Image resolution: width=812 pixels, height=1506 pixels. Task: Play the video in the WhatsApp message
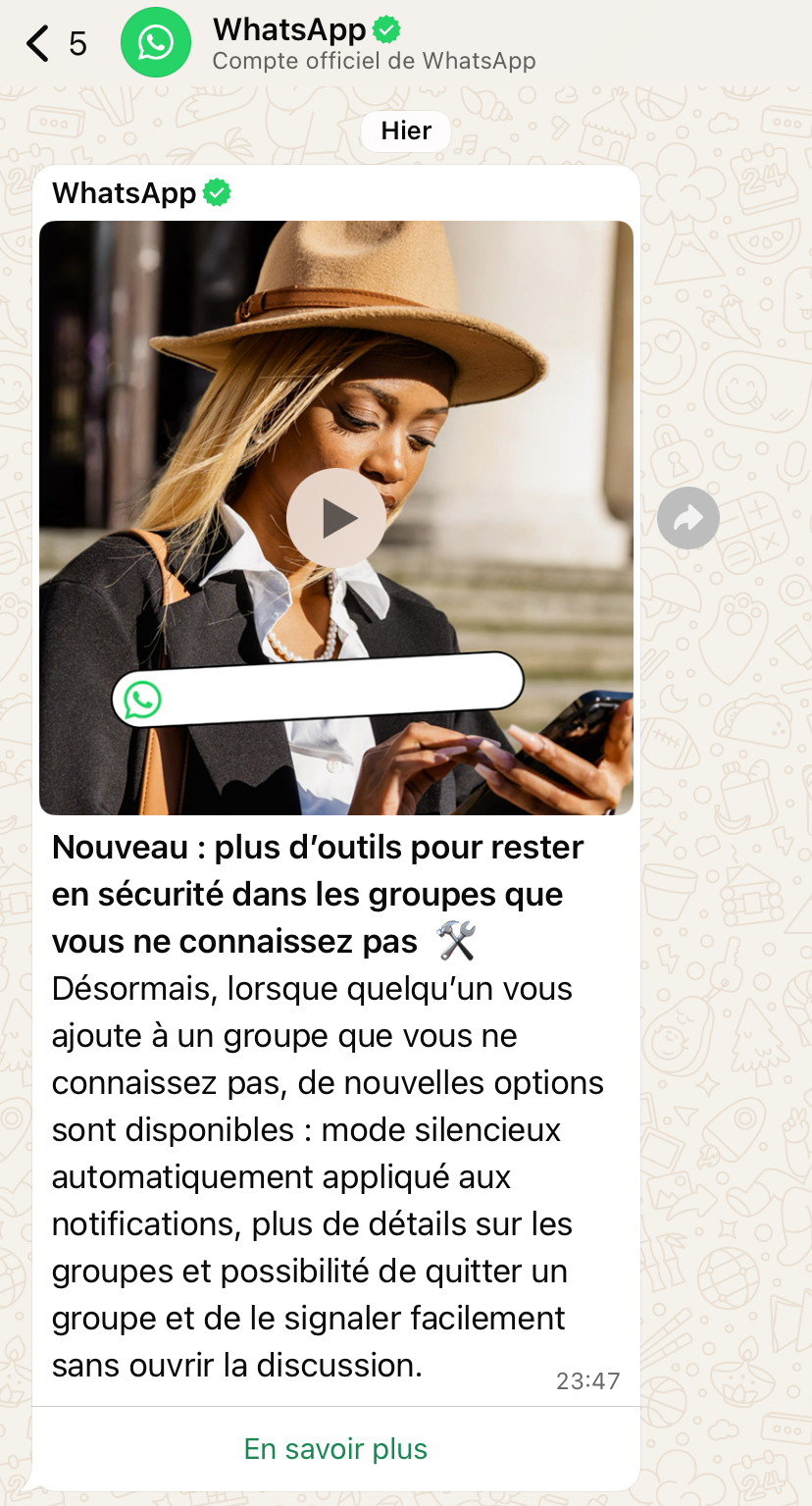tap(335, 518)
